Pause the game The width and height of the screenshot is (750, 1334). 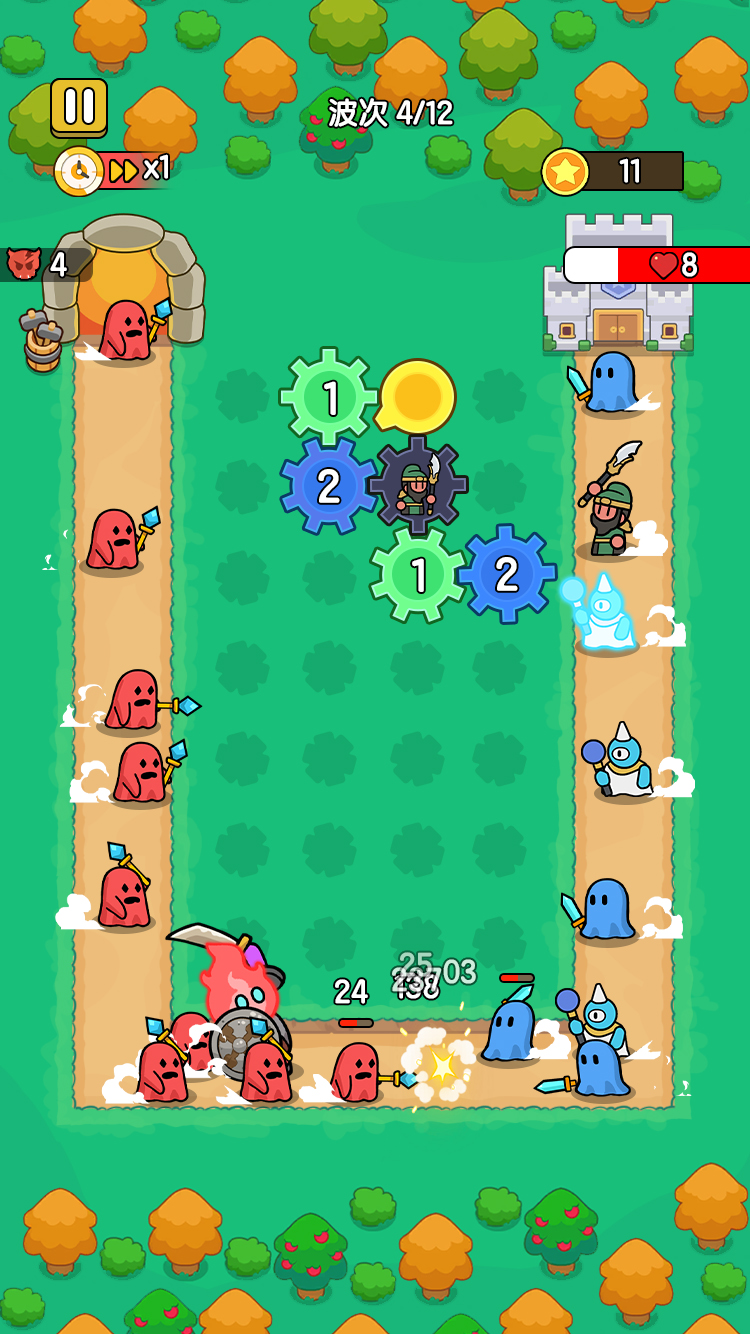pos(79,106)
